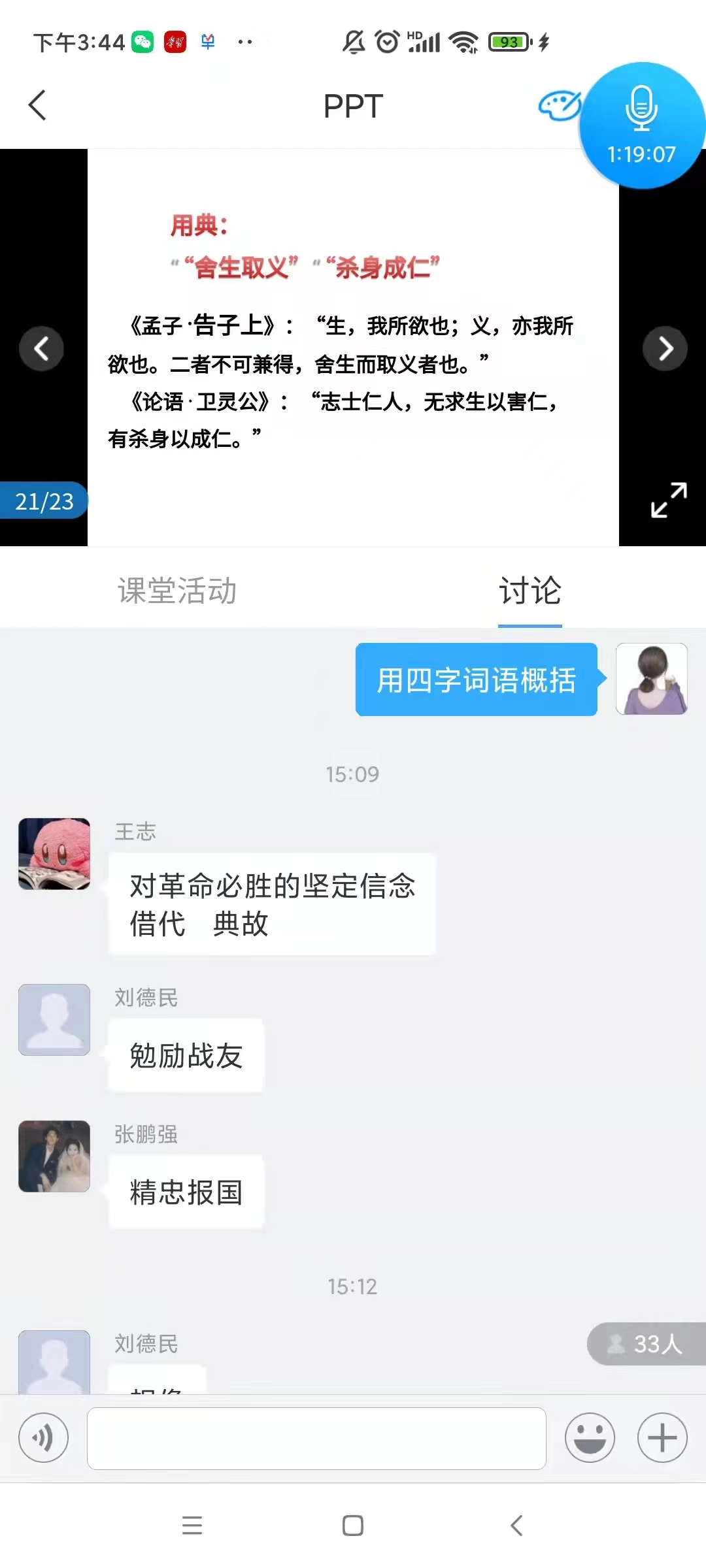Select the 讨论 tab
Viewport: 706px width, 1568px height.
point(529,591)
